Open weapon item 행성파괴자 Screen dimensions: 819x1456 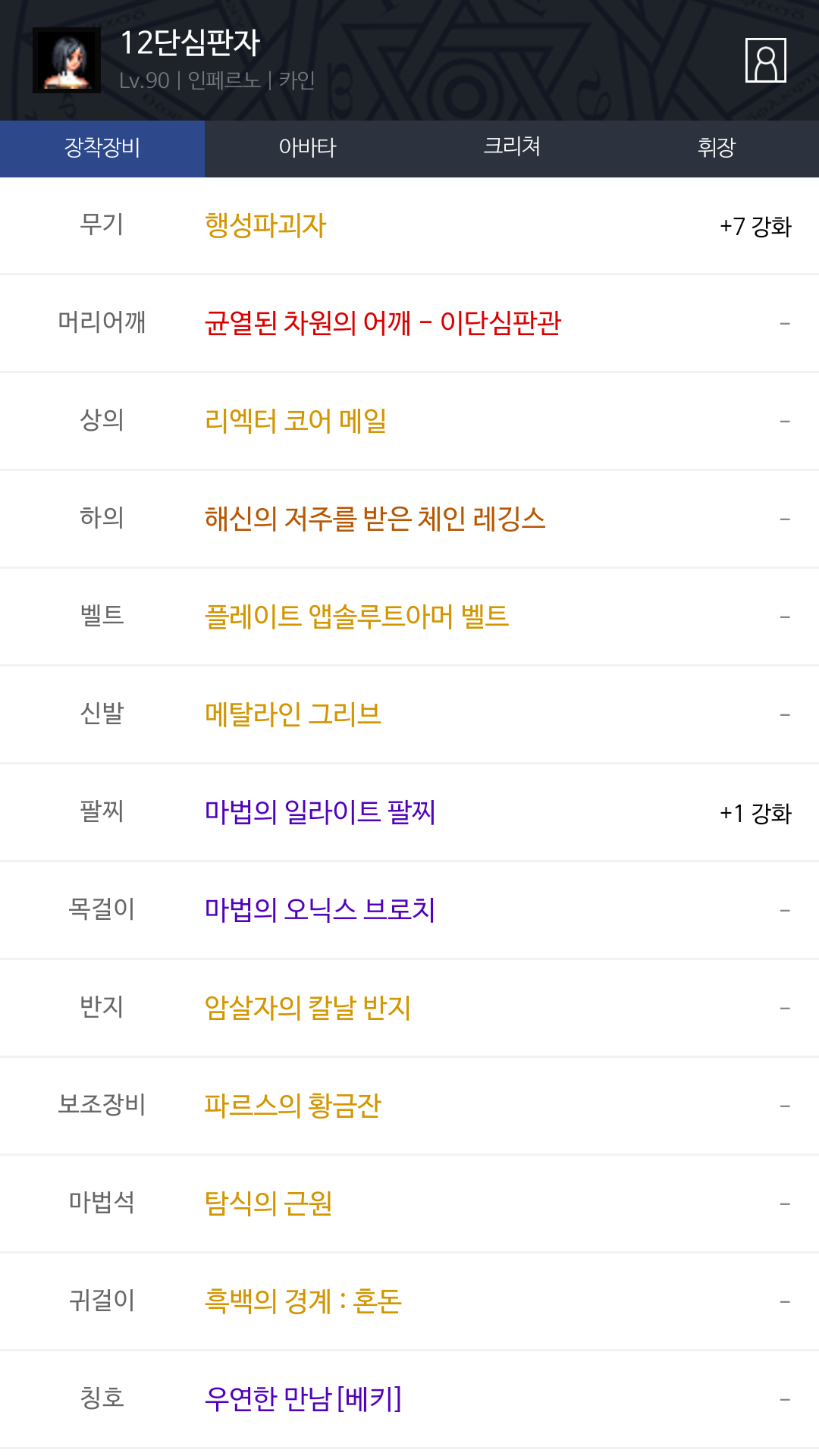click(265, 226)
